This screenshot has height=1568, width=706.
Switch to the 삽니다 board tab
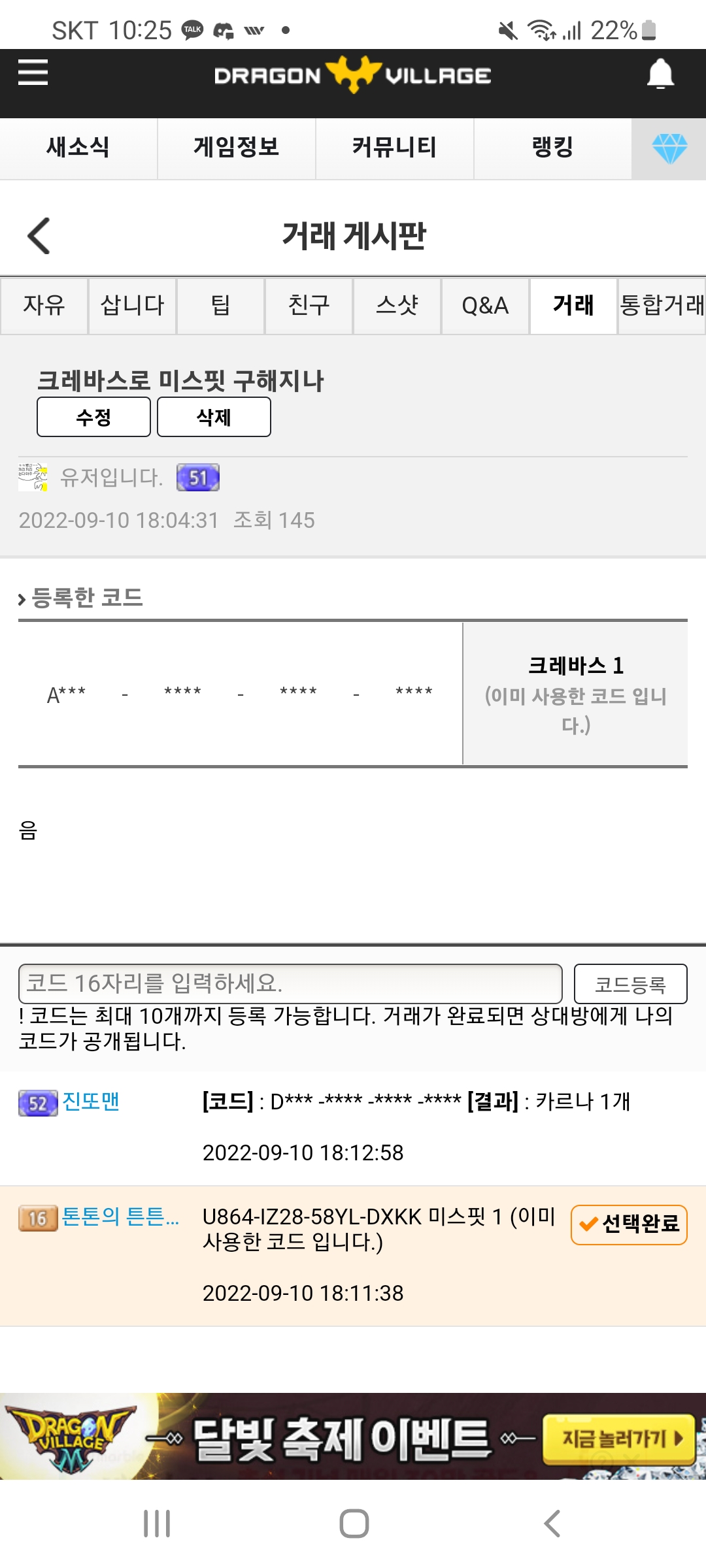coord(132,306)
